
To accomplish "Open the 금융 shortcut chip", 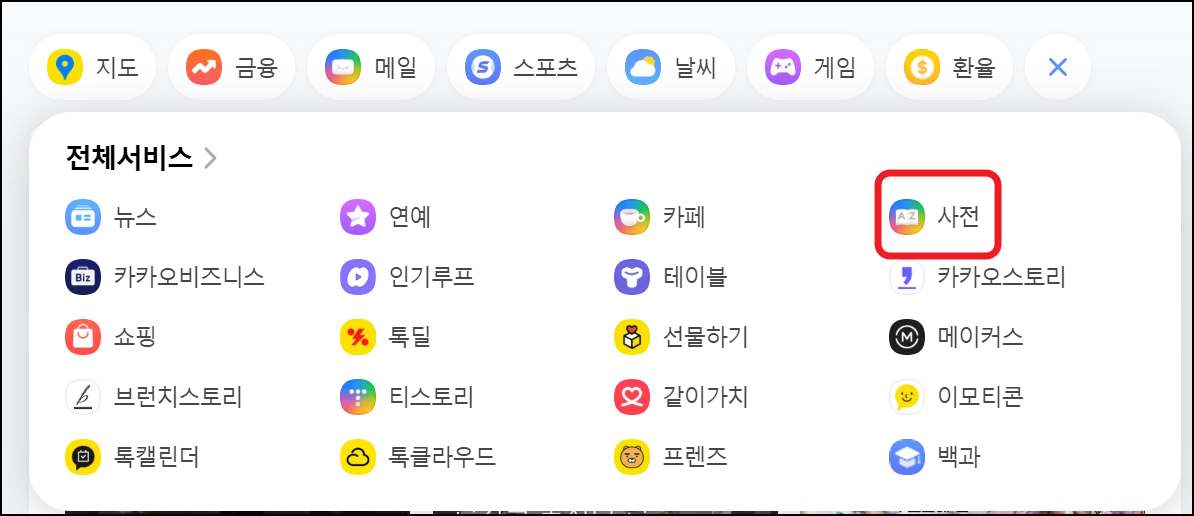I will point(231,68).
